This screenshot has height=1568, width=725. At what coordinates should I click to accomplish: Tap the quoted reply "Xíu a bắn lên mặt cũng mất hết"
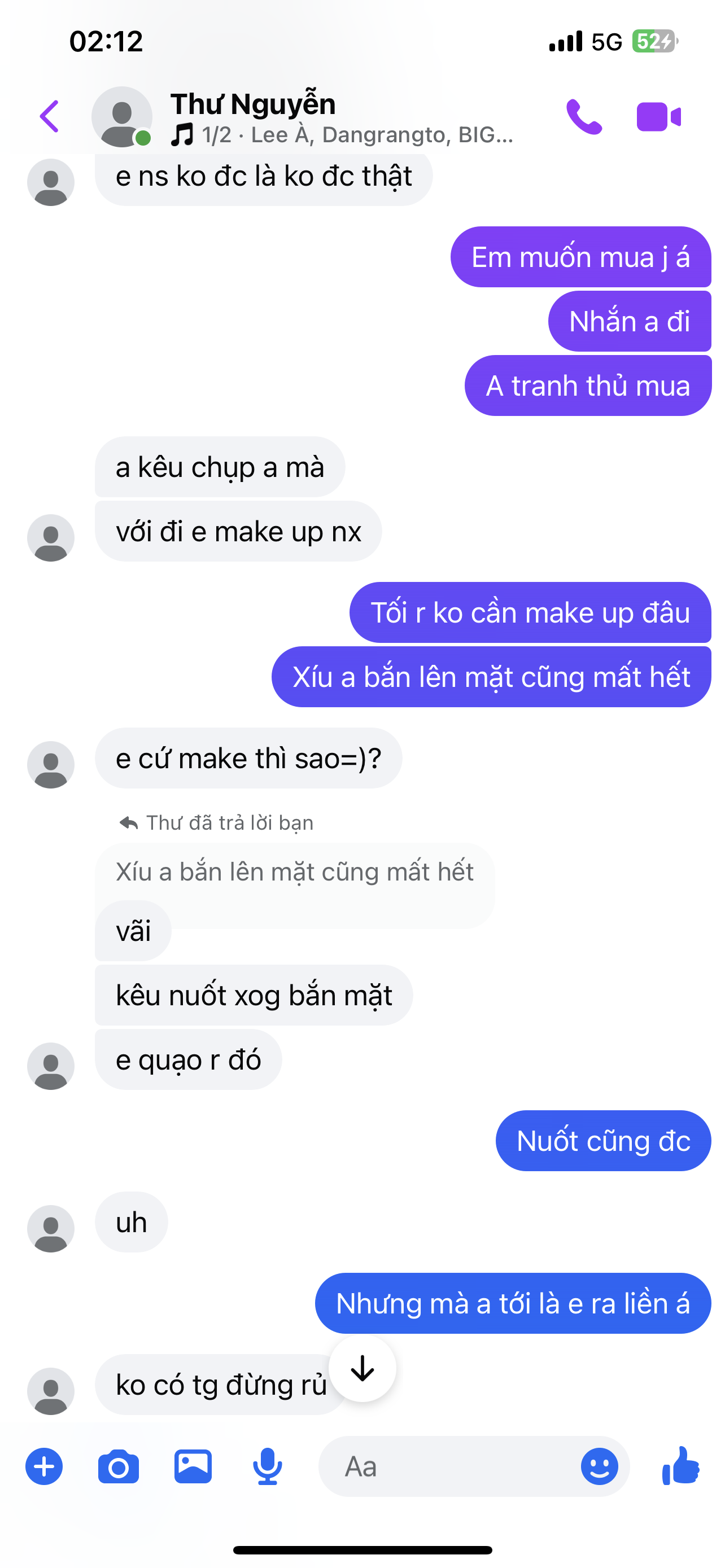pos(295,872)
